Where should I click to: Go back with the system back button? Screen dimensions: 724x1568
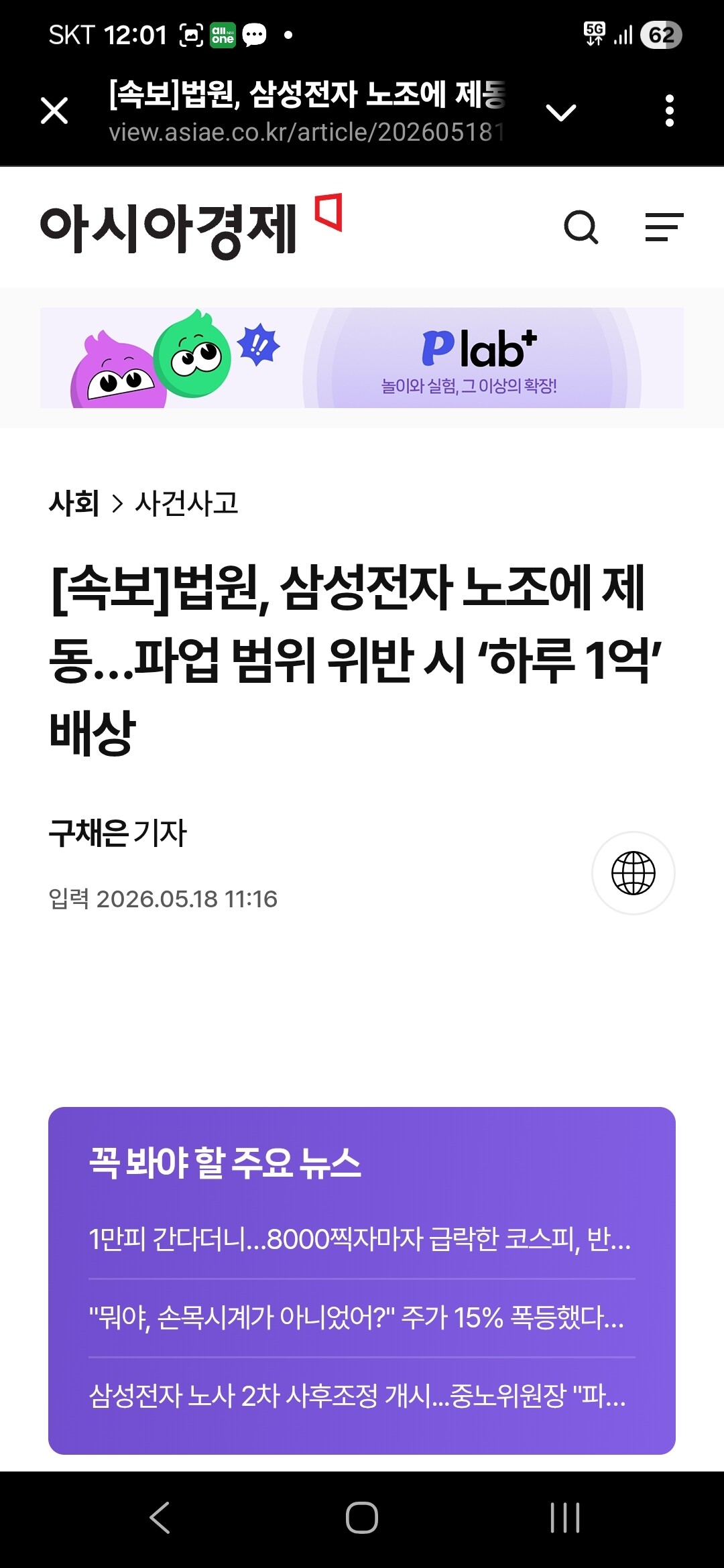tap(160, 1518)
